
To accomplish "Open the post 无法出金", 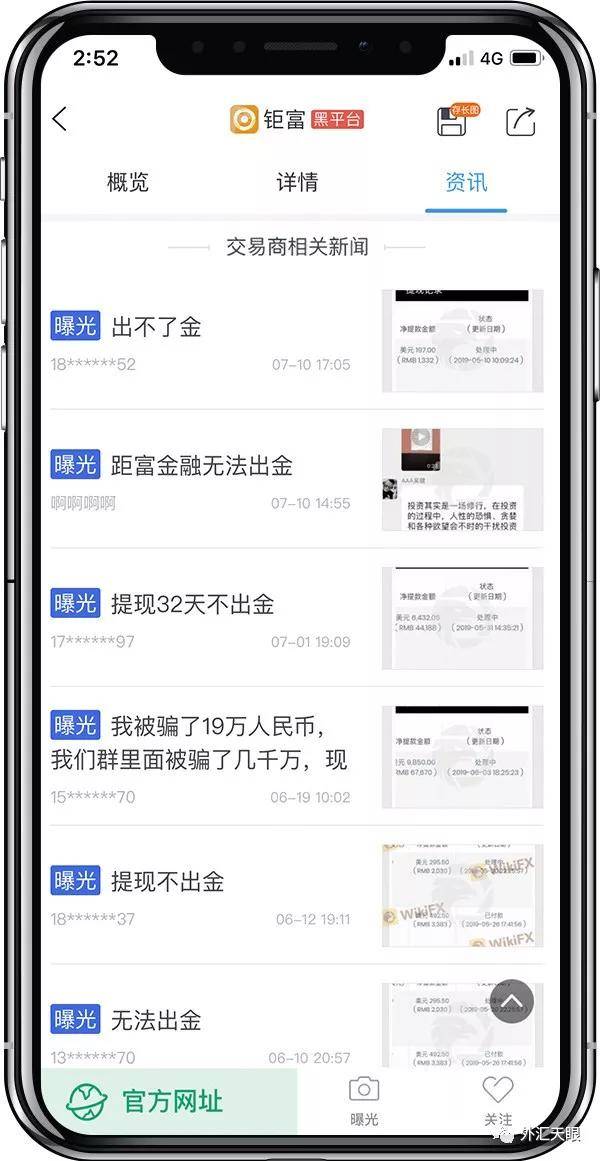I will pos(296,1026).
